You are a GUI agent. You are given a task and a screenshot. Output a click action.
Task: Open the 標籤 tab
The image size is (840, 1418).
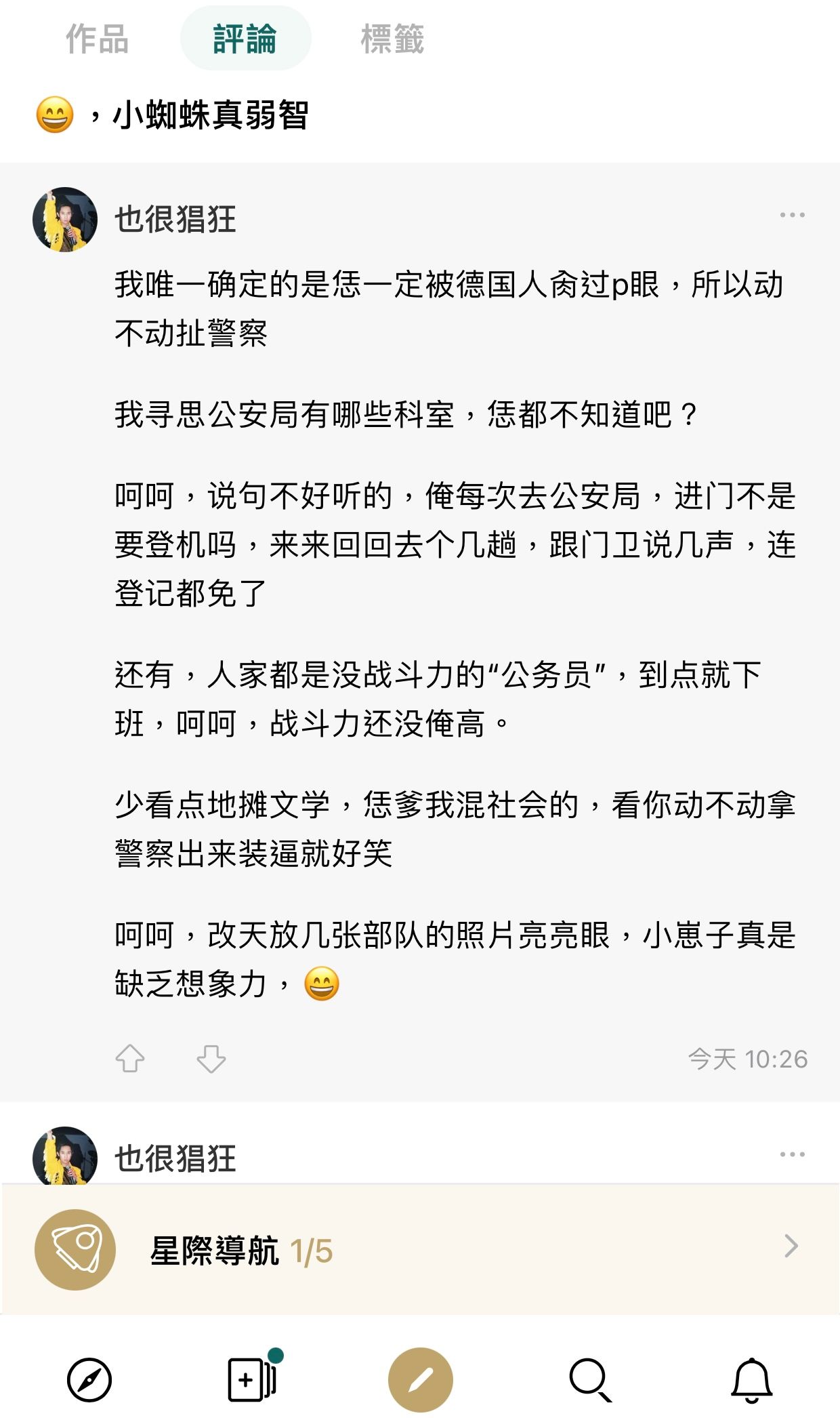[x=392, y=39]
